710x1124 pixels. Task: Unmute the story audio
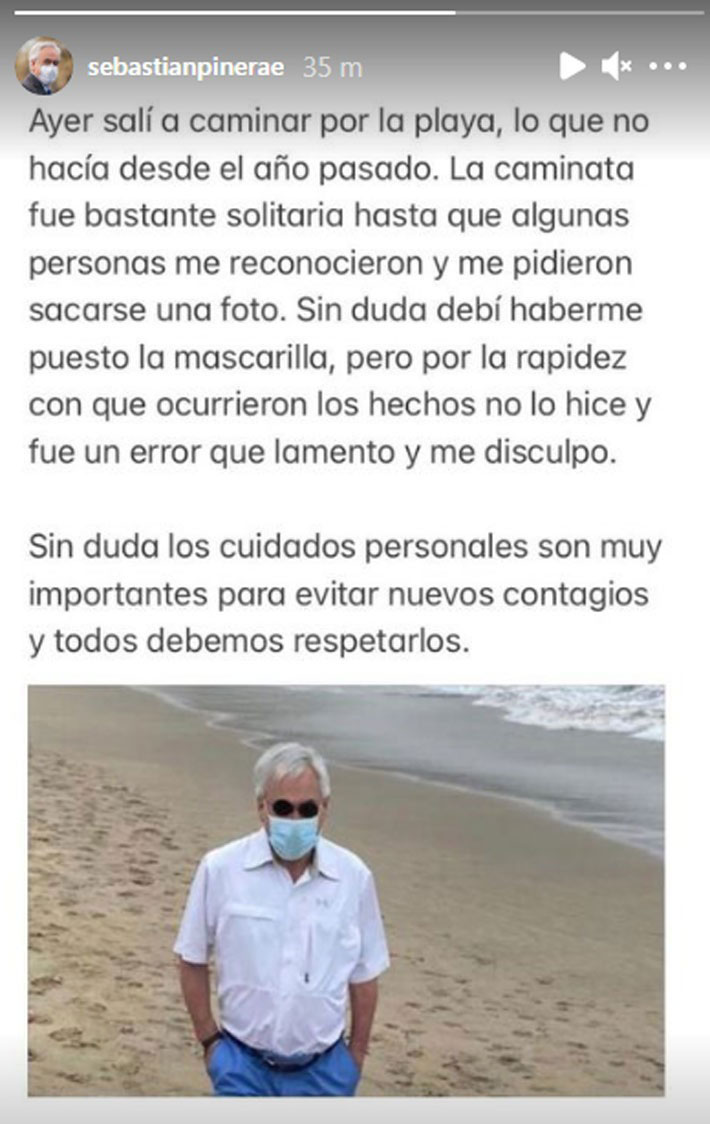615,67
